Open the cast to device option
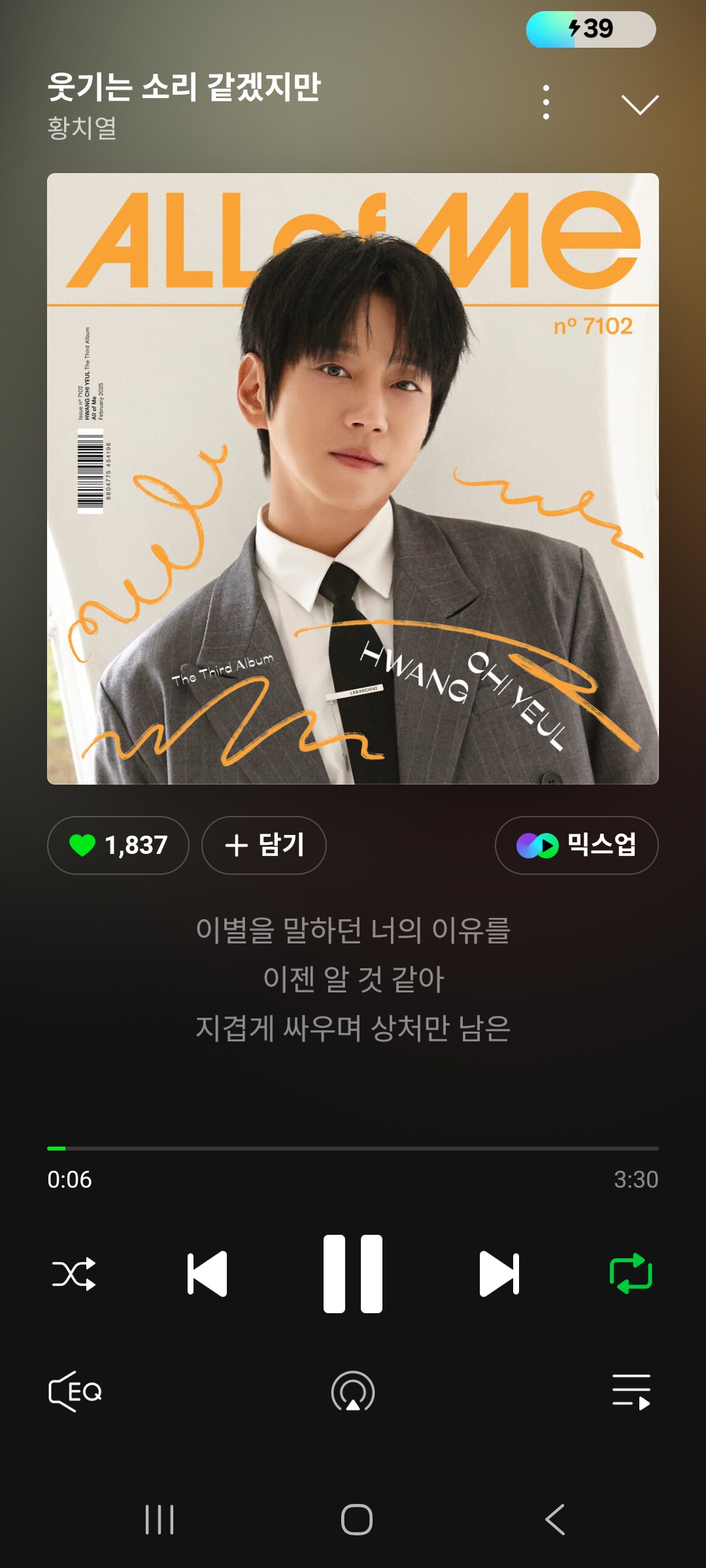706x1568 pixels. 353,1392
